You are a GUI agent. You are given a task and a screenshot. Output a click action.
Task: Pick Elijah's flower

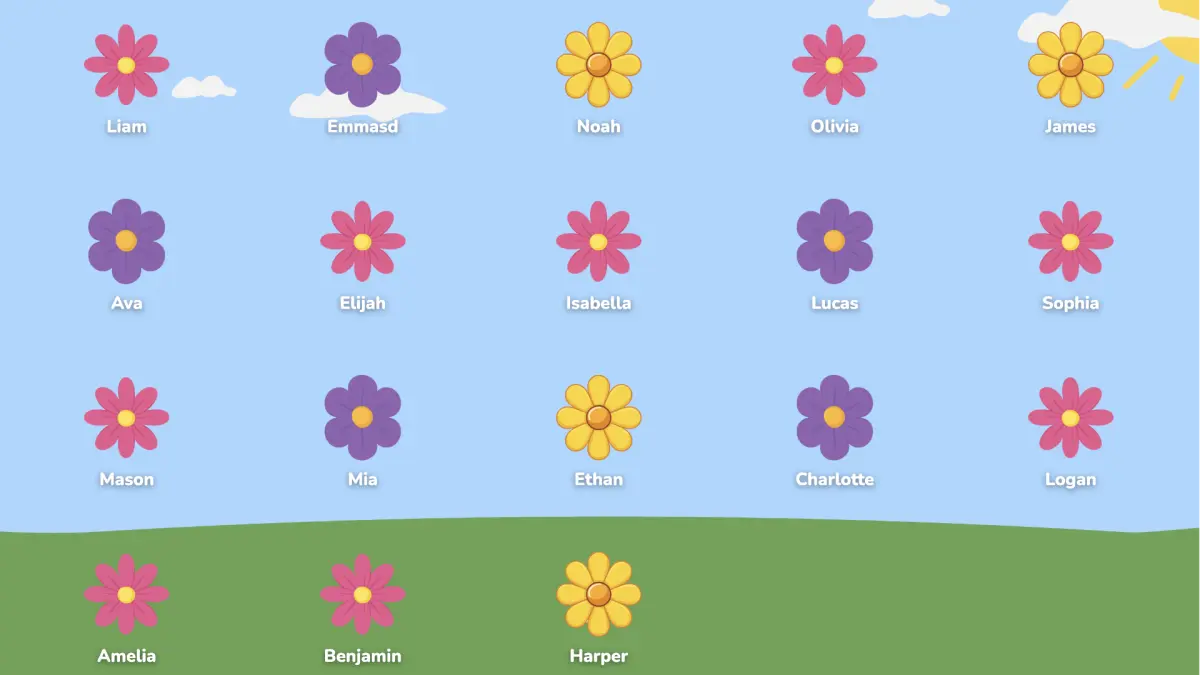pos(362,241)
